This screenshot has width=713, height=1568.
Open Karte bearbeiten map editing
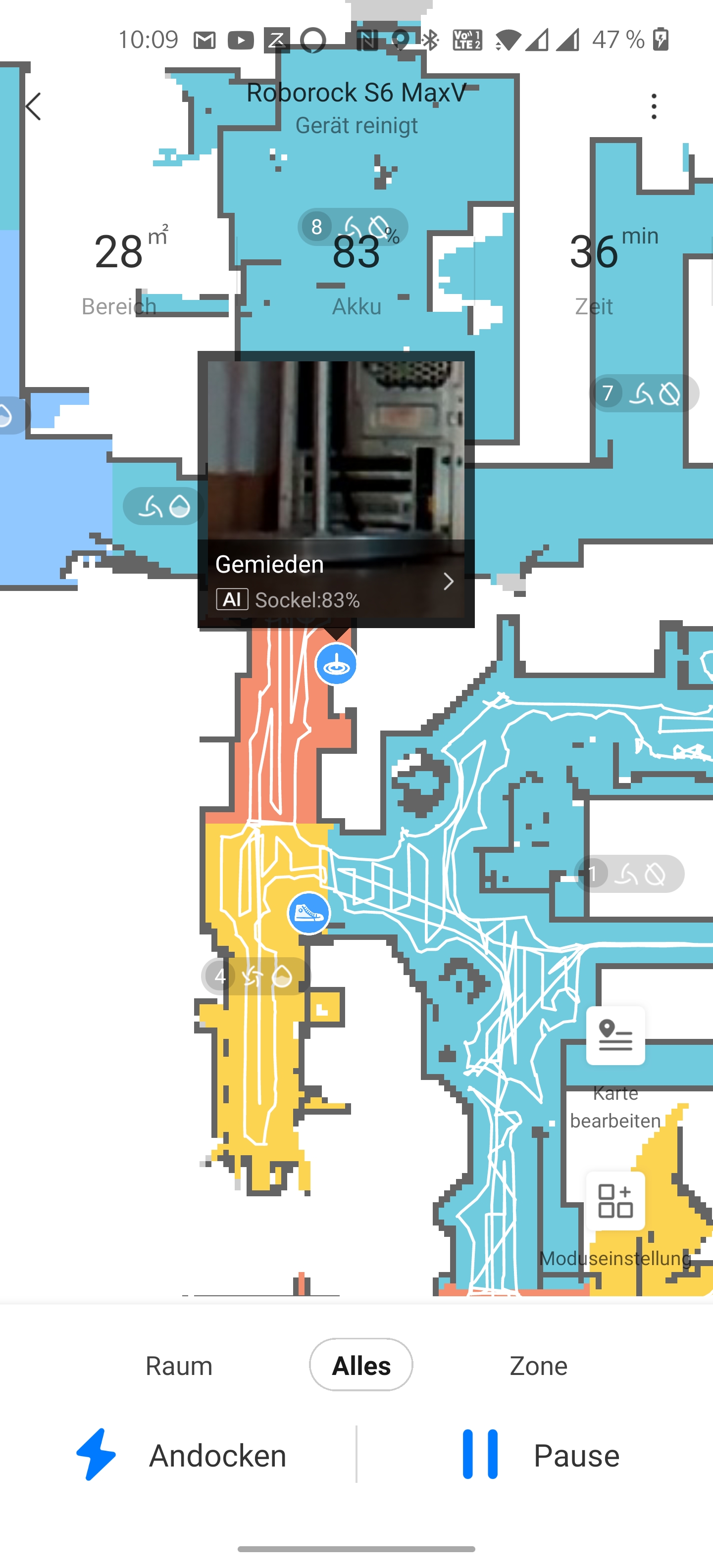point(615,1036)
